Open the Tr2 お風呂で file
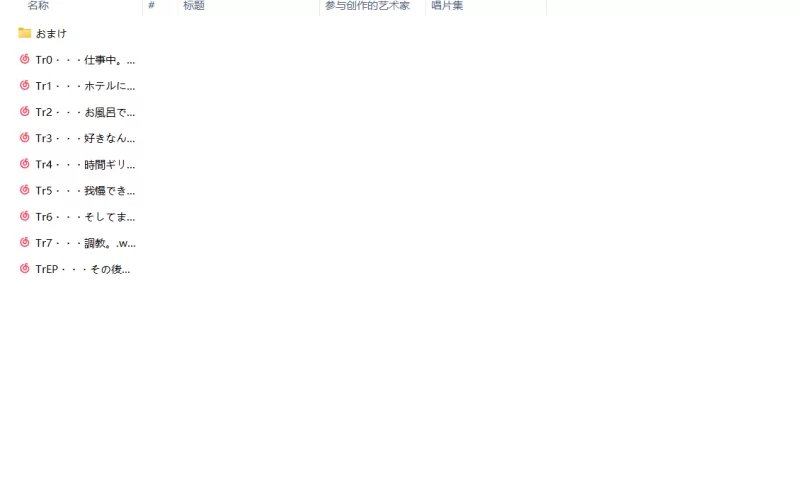This screenshot has width=800, height=493. 84,112
